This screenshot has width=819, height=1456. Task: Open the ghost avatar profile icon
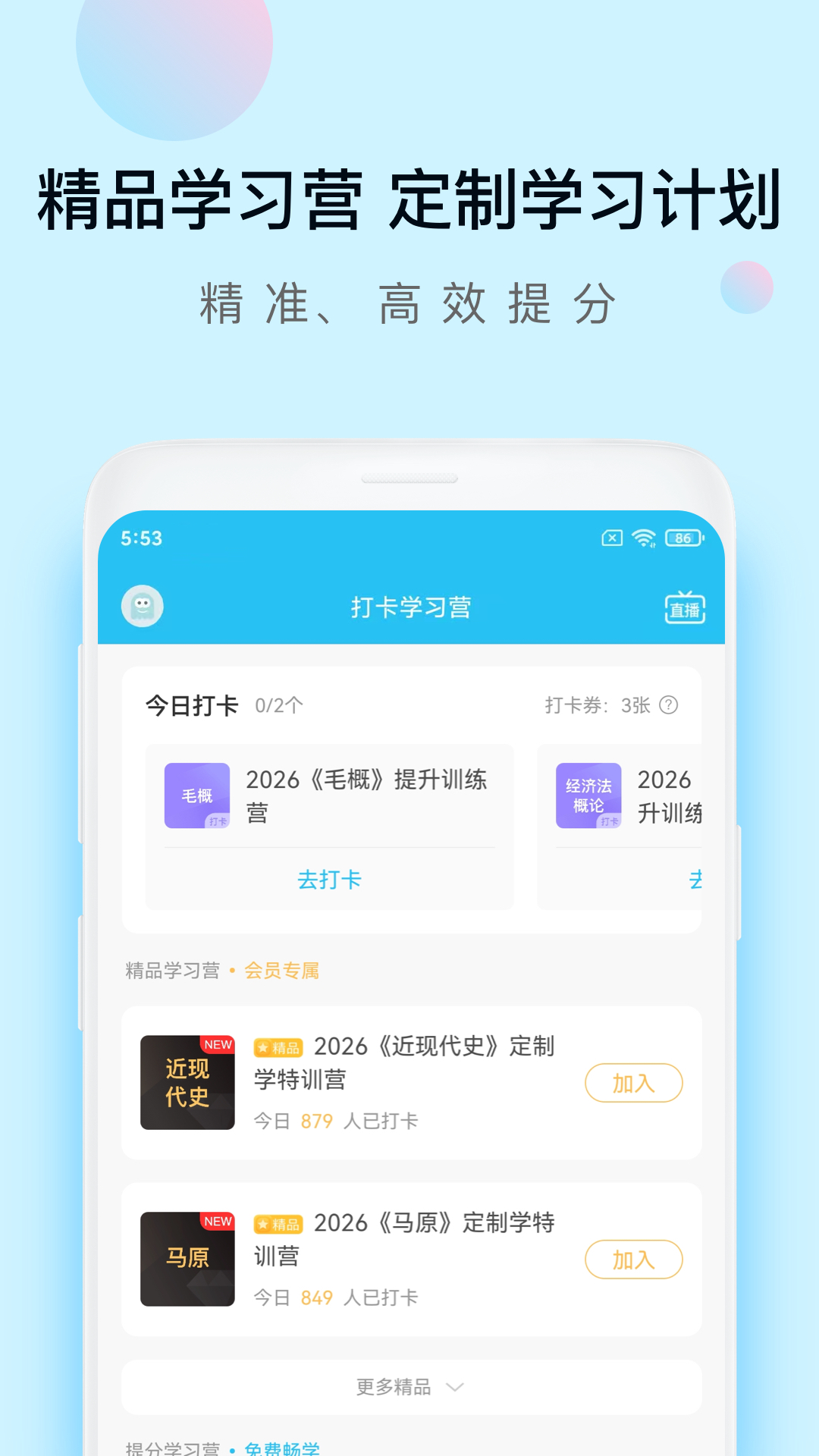[x=141, y=606]
